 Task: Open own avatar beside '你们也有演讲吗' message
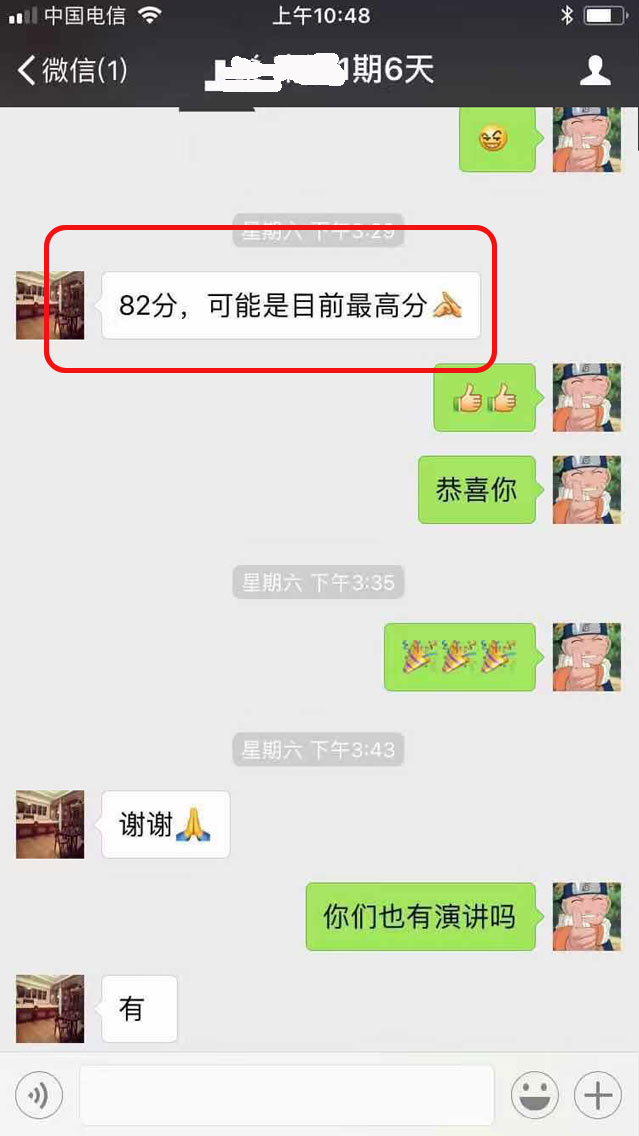[587, 916]
